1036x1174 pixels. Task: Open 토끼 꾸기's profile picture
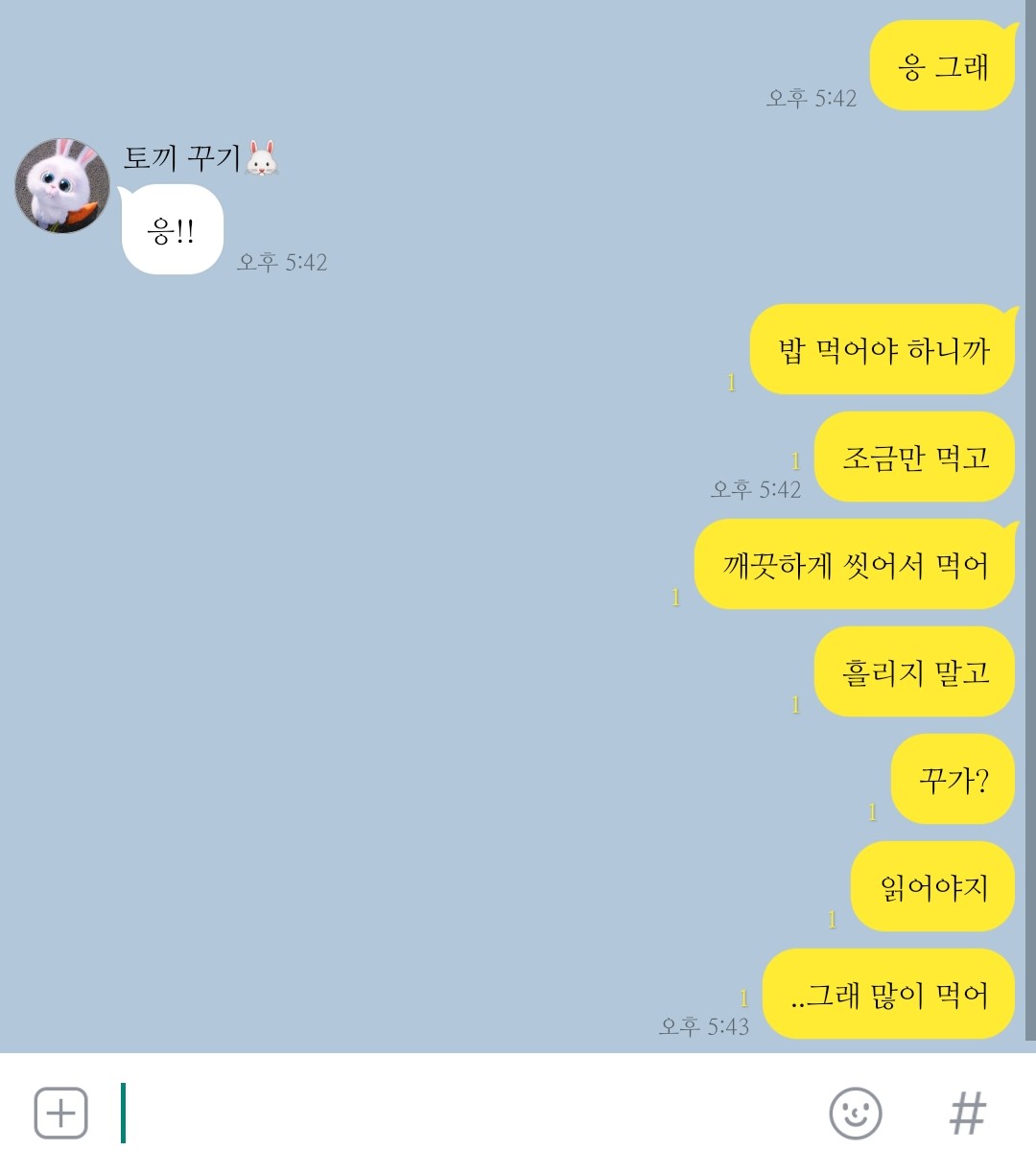(x=62, y=186)
